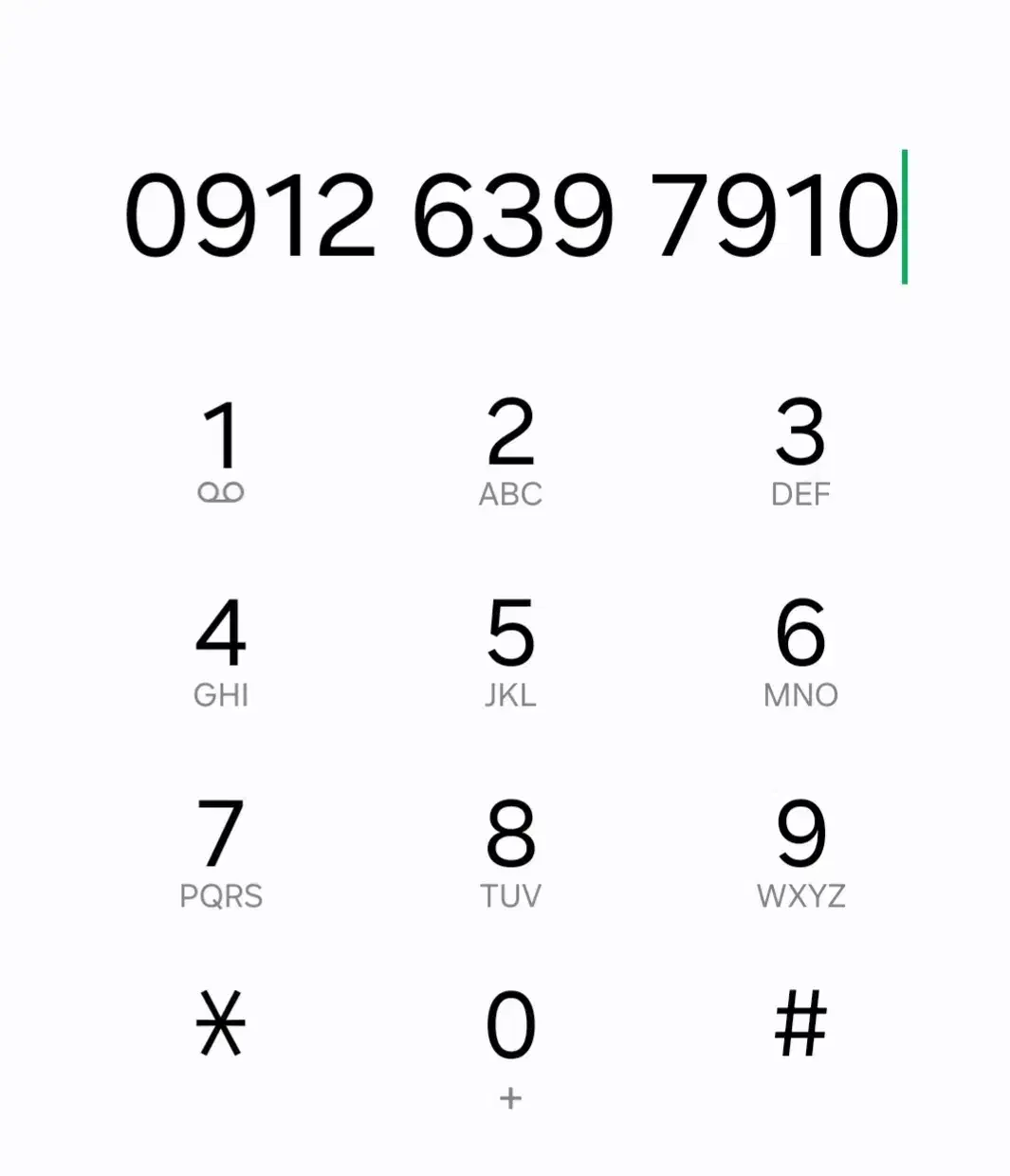1010x1176 pixels.
Task: Enter digit 0 on the keypad
Action: coord(510,1038)
